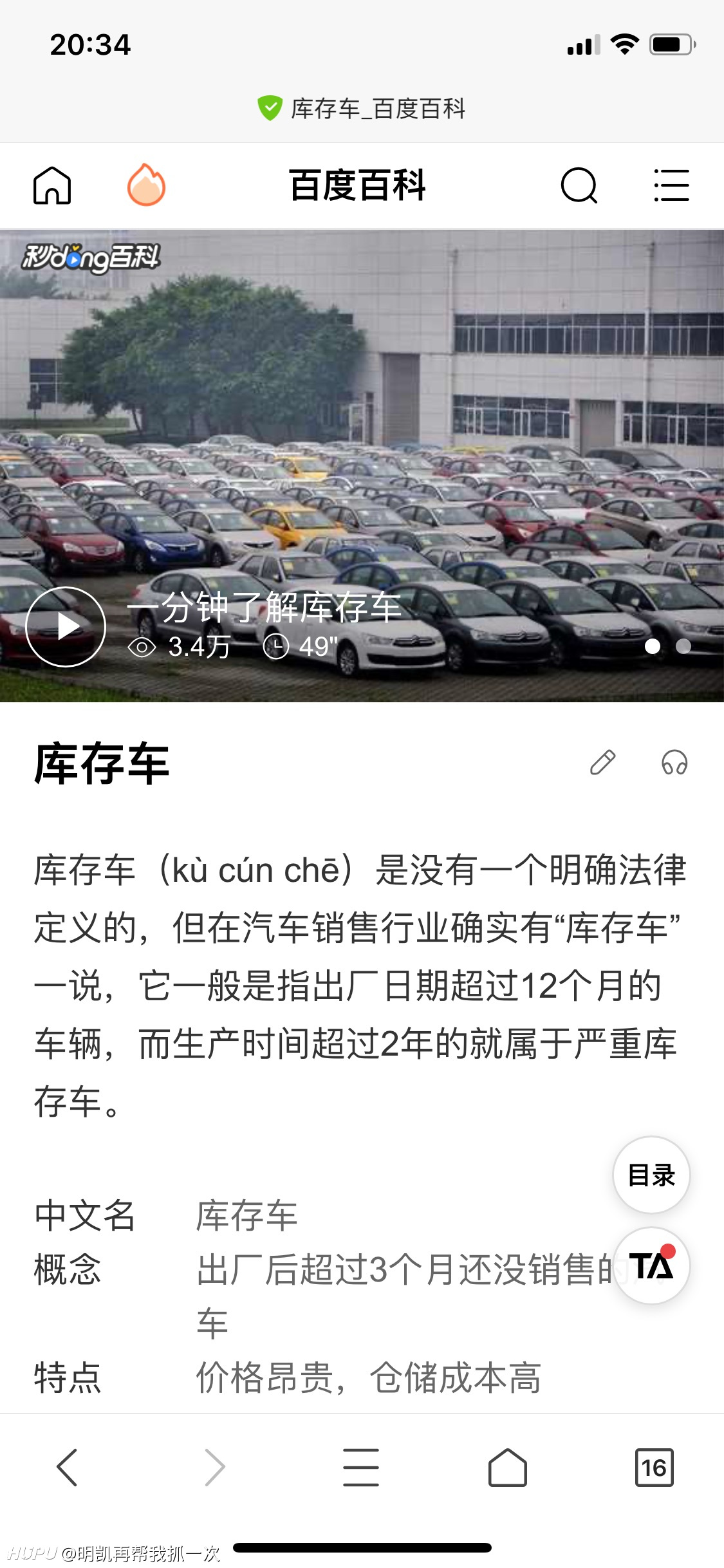Open the browser menu at bottom center
The image size is (724, 1568).
pos(361,1468)
